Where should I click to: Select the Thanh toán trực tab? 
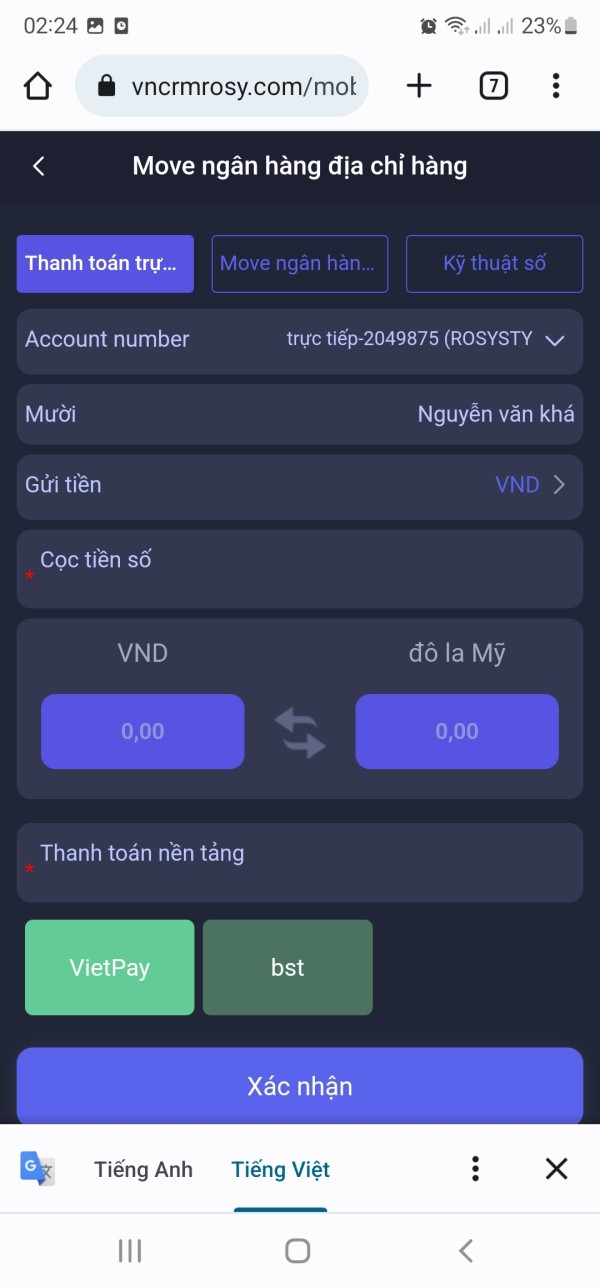(x=105, y=264)
